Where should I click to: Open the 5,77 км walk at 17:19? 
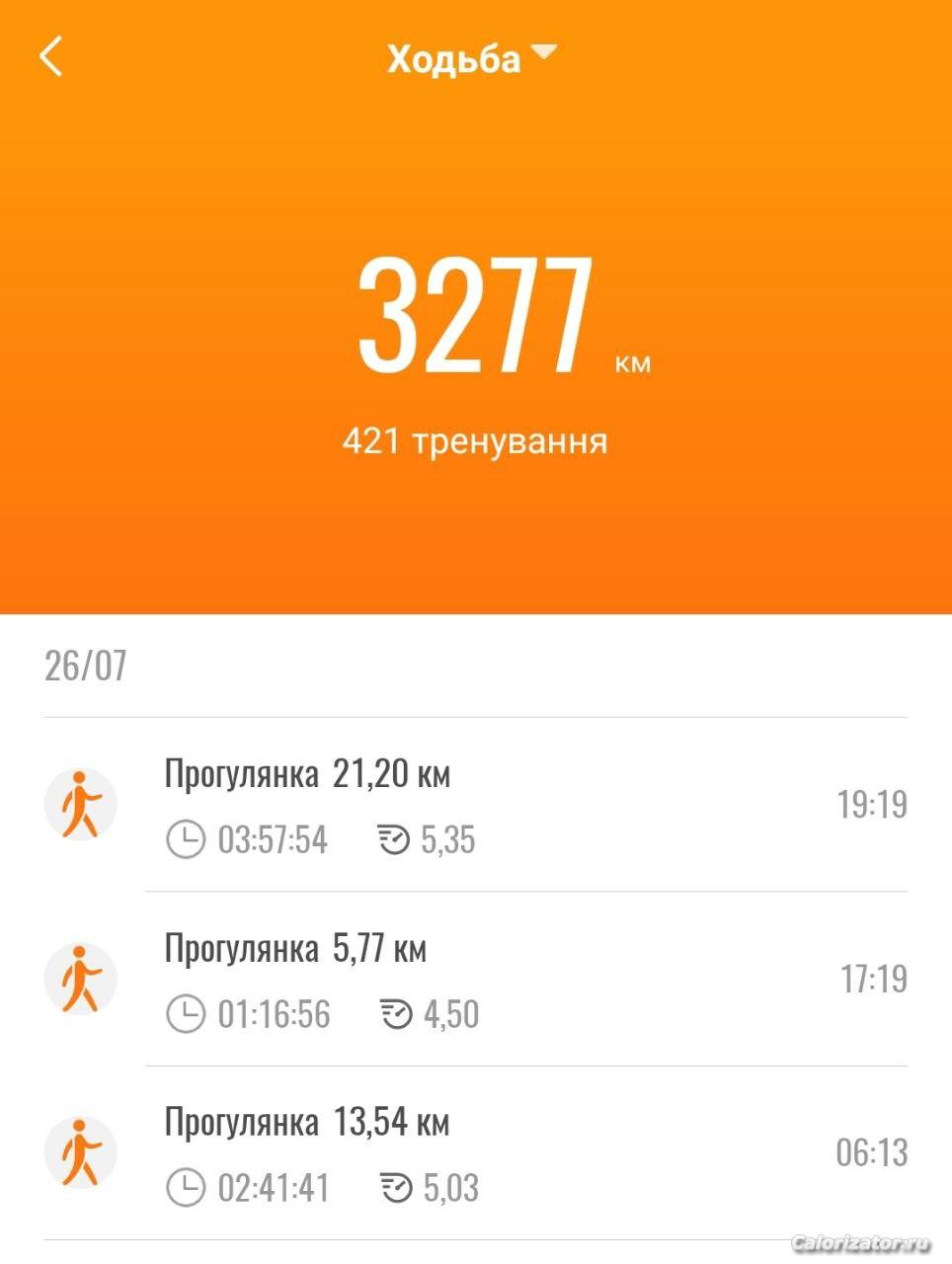pos(474,979)
